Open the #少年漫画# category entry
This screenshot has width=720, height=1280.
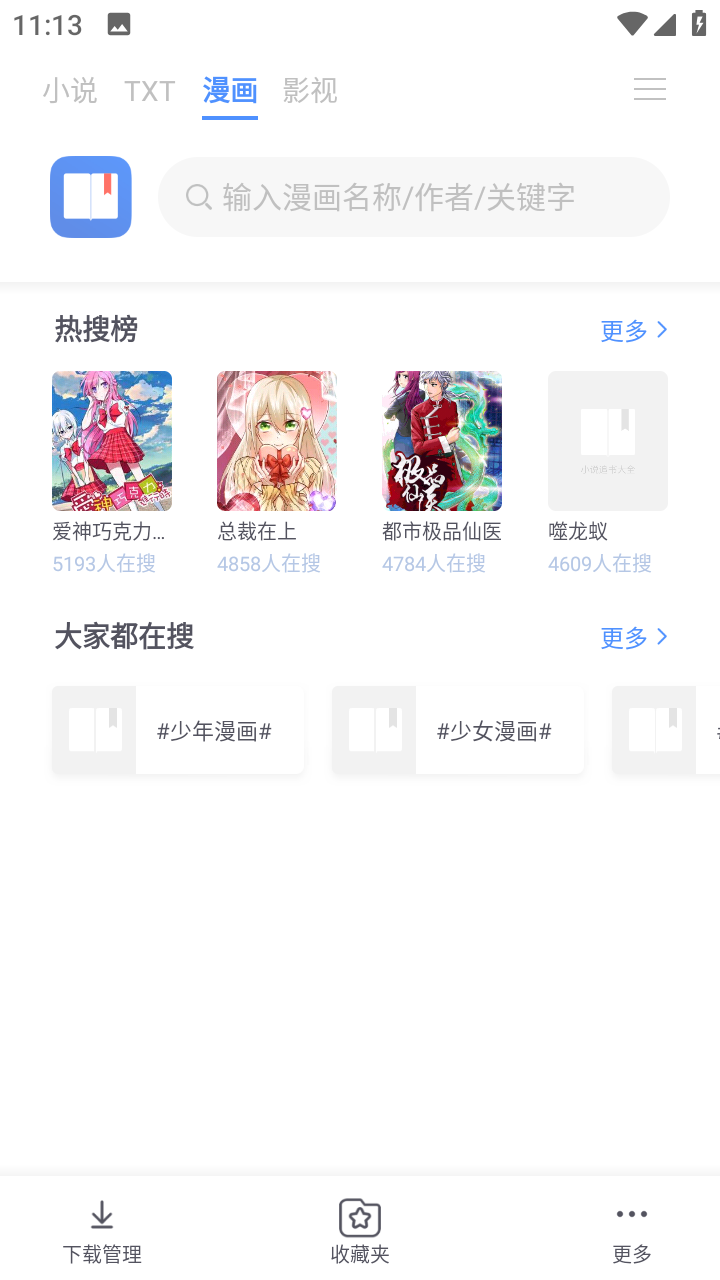pyautogui.click(x=177, y=730)
